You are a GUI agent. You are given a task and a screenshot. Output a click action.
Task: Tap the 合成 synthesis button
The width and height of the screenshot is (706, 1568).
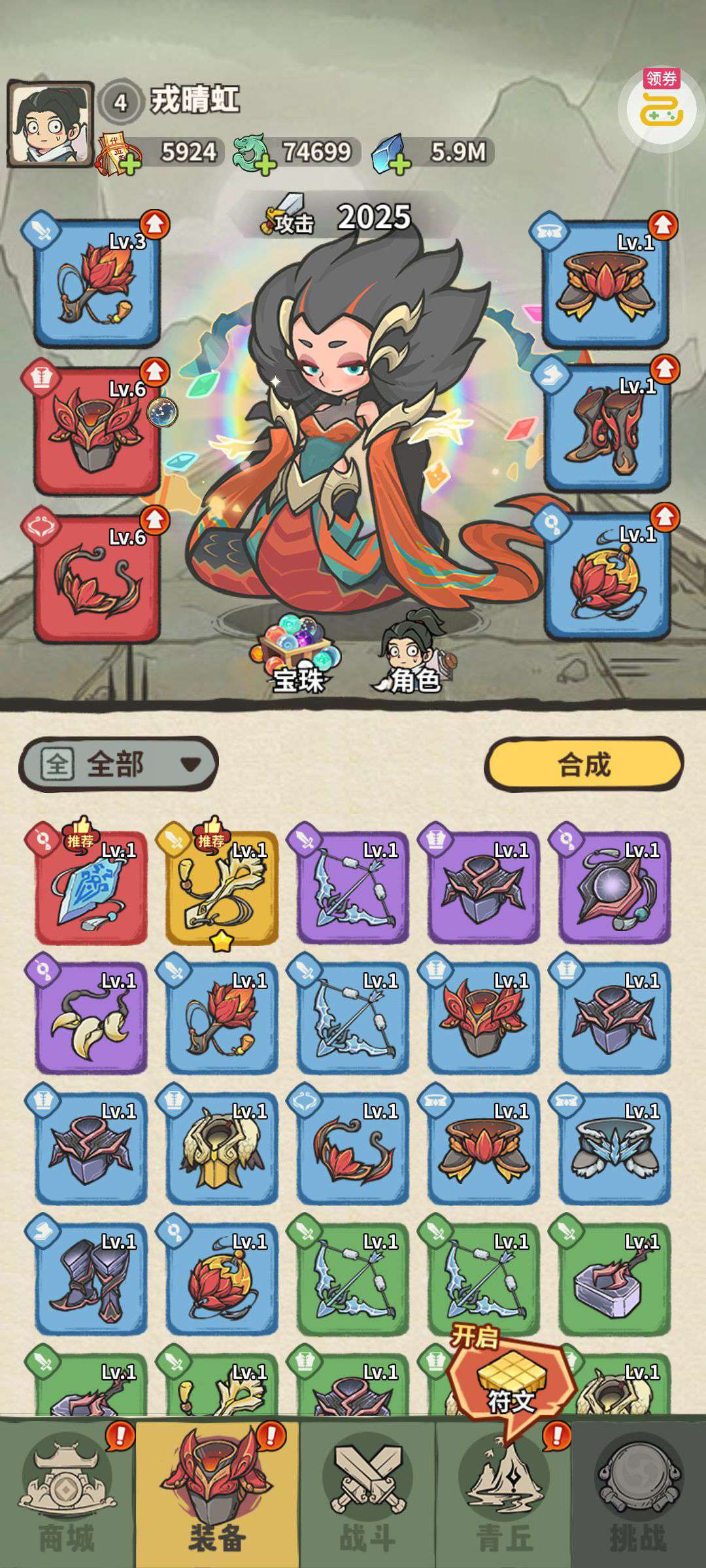584,764
